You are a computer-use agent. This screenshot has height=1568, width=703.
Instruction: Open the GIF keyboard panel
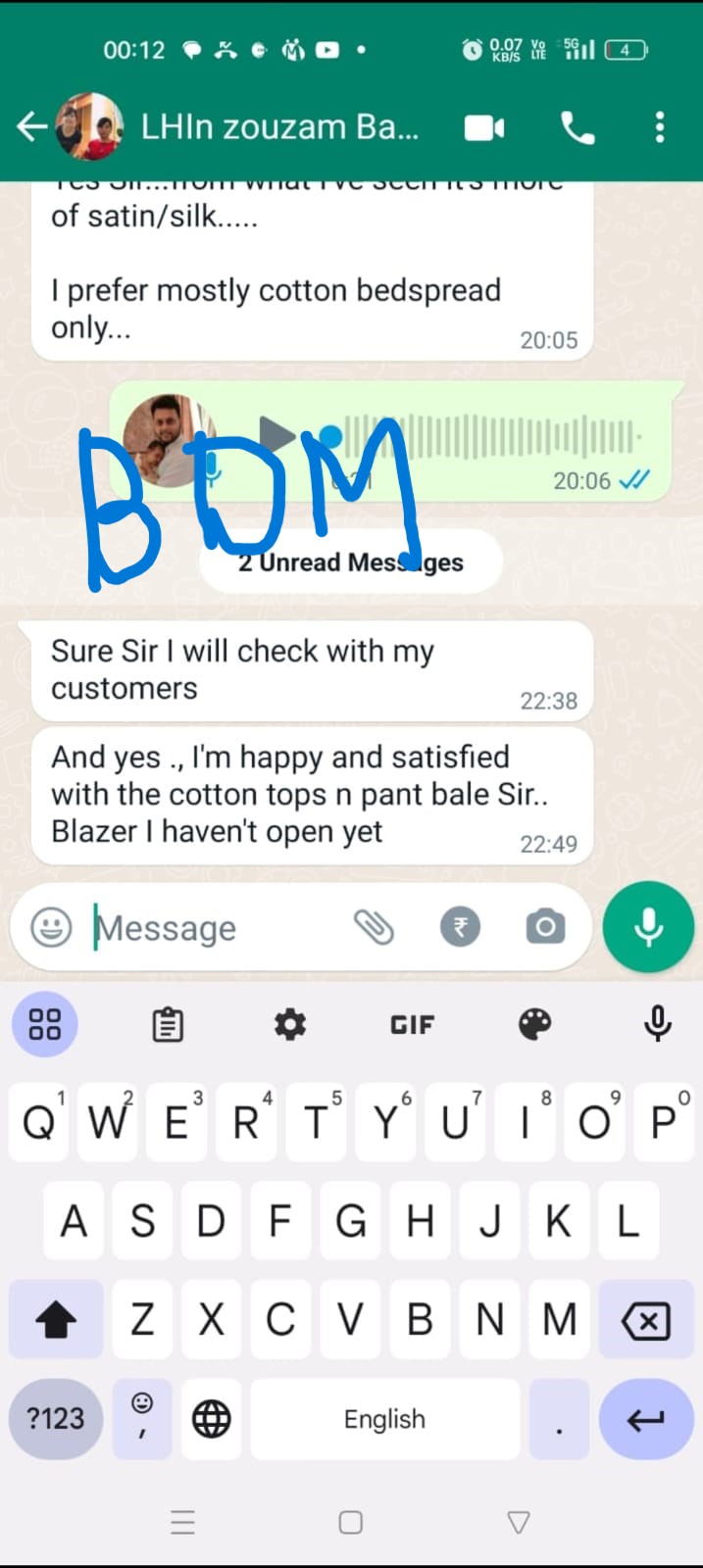pos(412,1025)
